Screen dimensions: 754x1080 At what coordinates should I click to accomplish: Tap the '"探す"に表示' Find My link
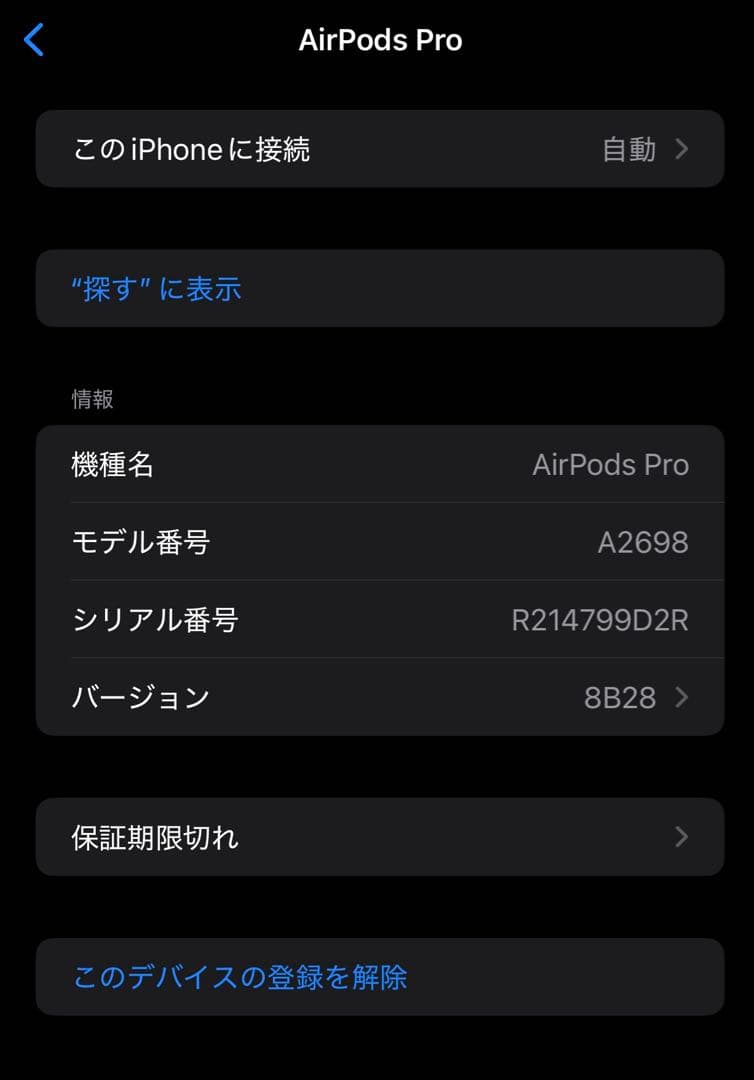point(156,289)
